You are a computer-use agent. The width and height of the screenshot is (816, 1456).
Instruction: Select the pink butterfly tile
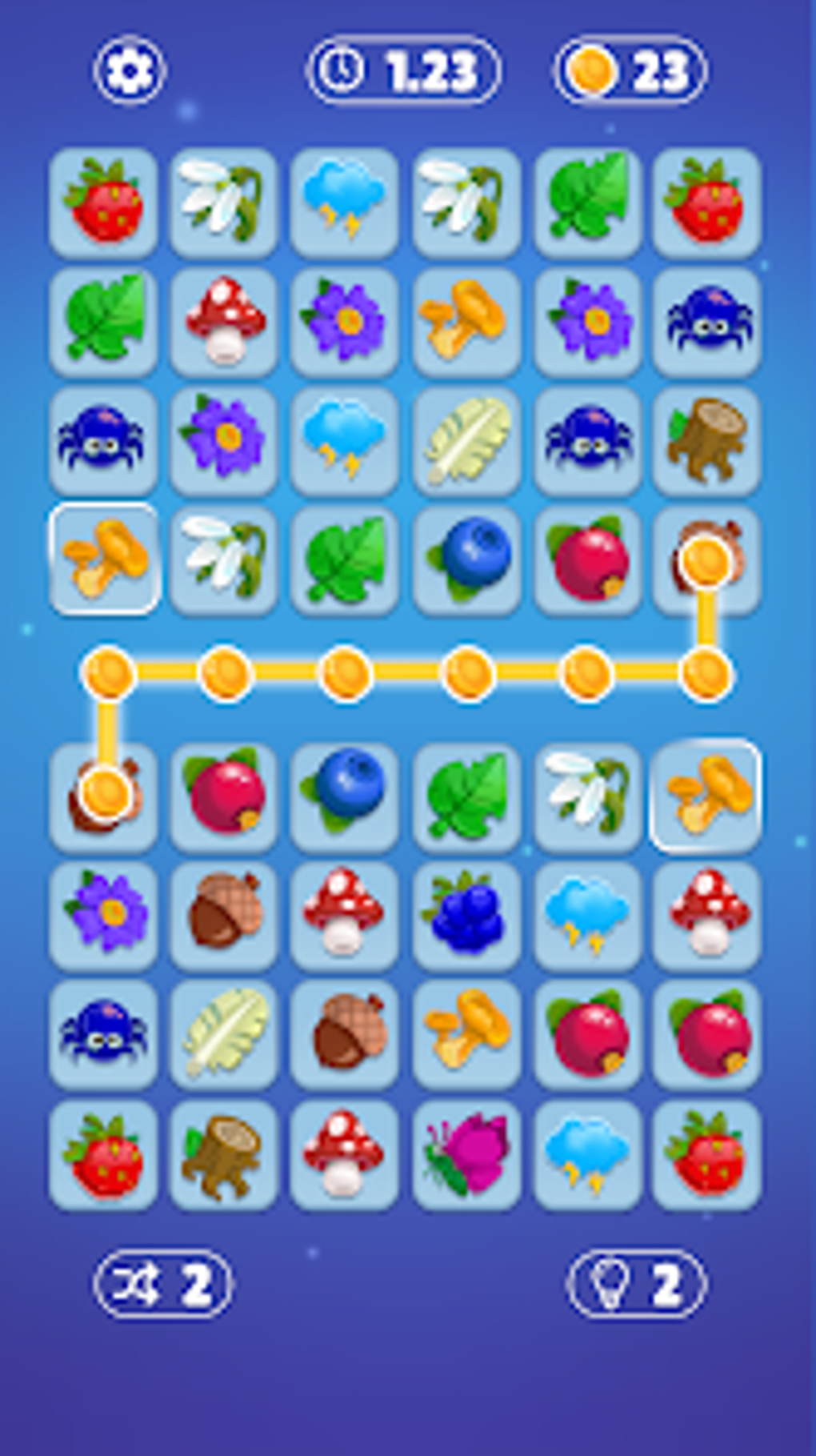tap(466, 1154)
